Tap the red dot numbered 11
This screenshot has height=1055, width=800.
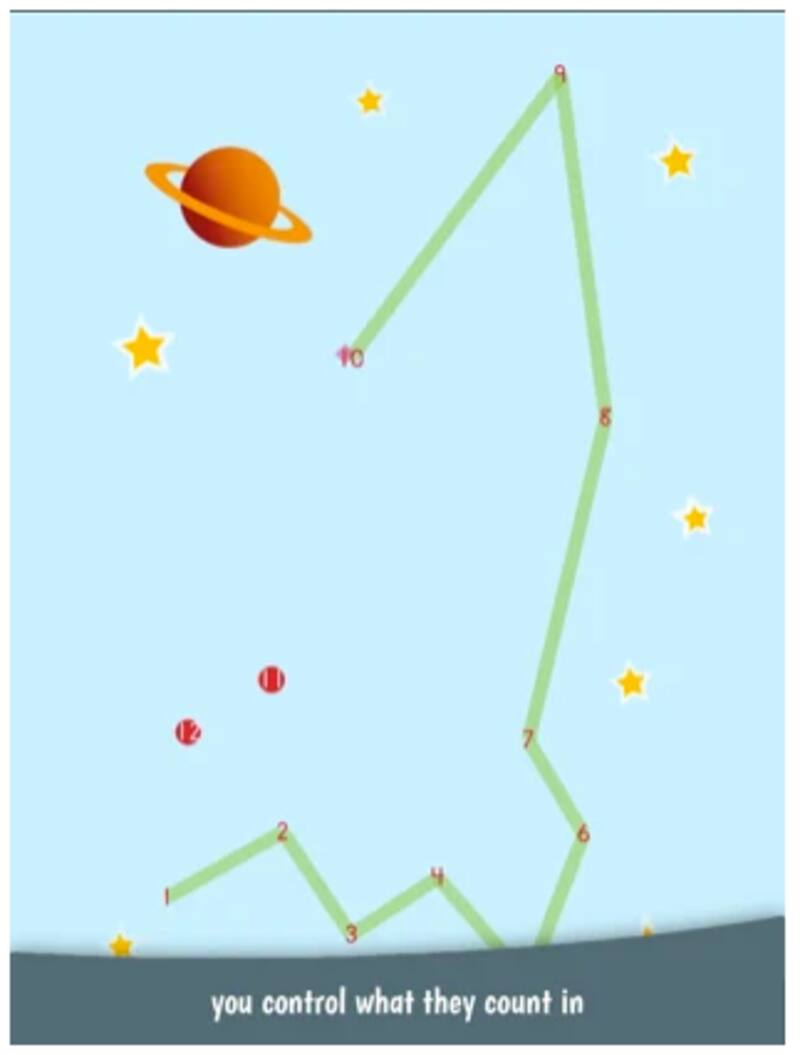click(x=271, y=680)
